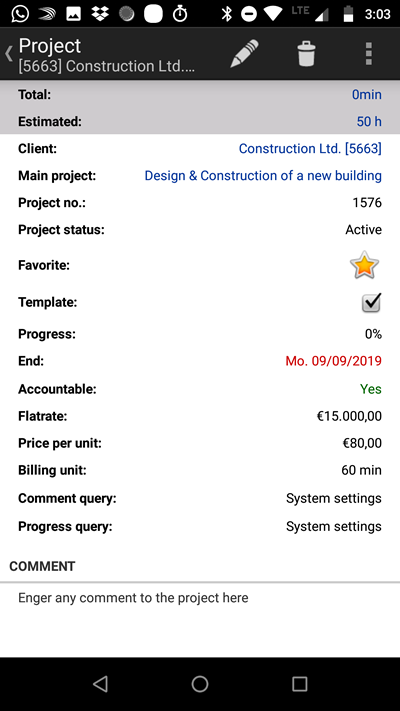Open the overflow menu

point(368,54)
